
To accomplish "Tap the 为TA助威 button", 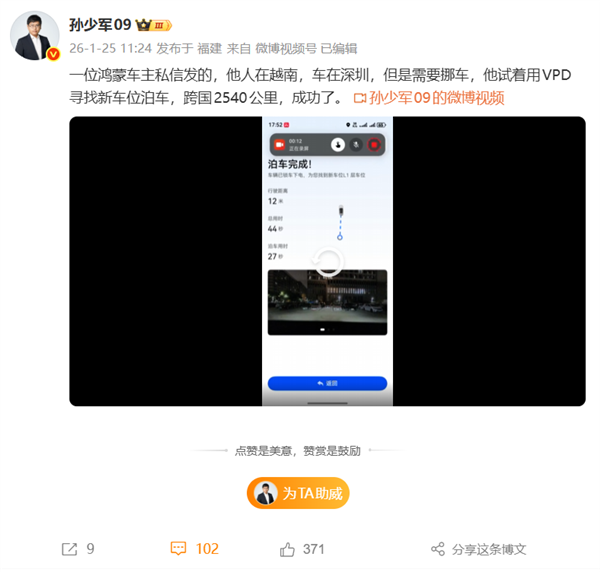I will click(298, 493).
